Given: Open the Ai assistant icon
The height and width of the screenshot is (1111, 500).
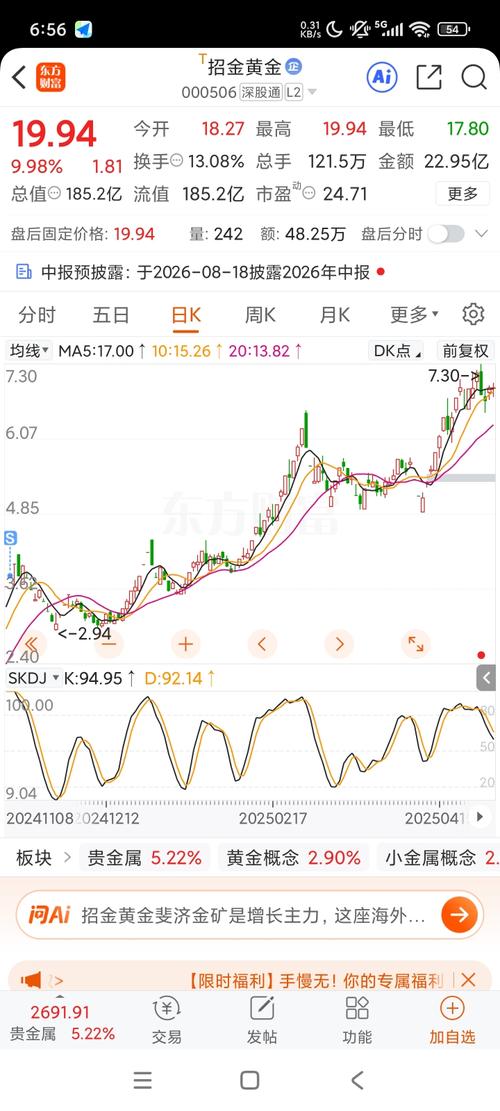Looking at the screenshot, I should (x=382, y=77).
